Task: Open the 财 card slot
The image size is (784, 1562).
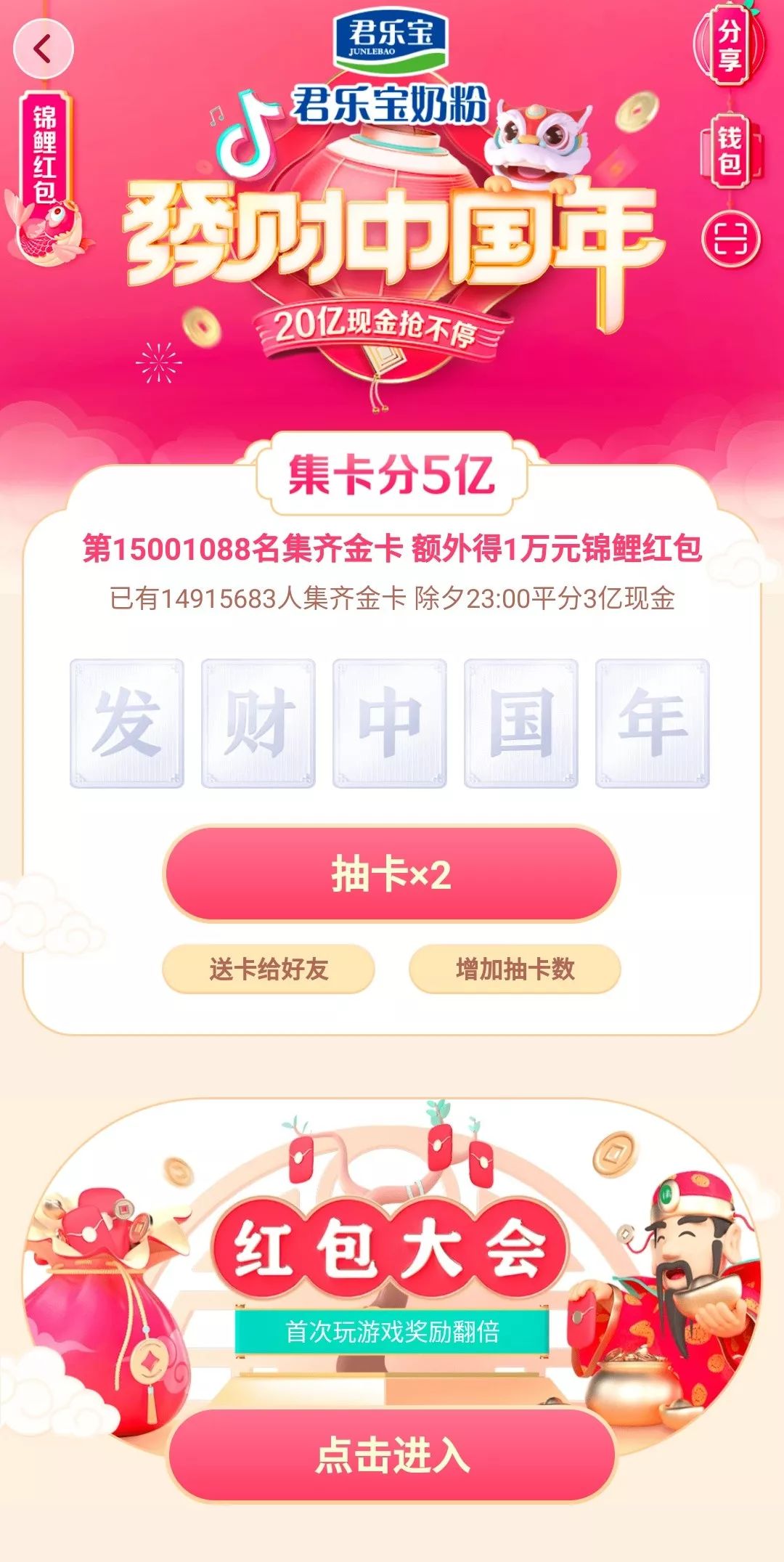Action: (258, 723)
